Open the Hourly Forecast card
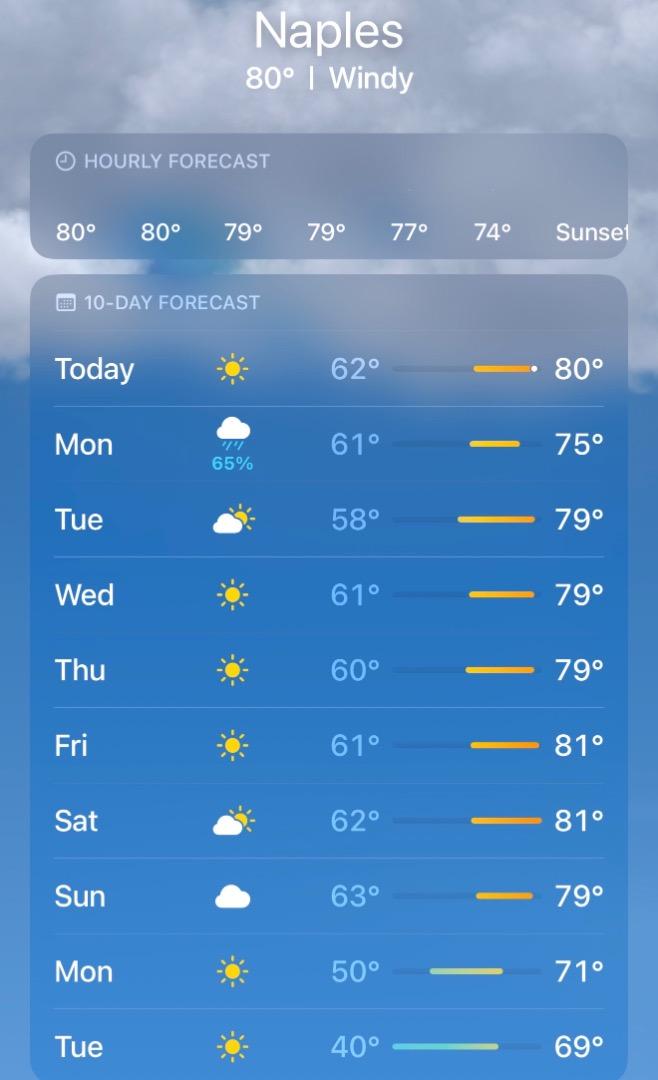This screenshot has width=658, height=1080. tap(329, 197)
